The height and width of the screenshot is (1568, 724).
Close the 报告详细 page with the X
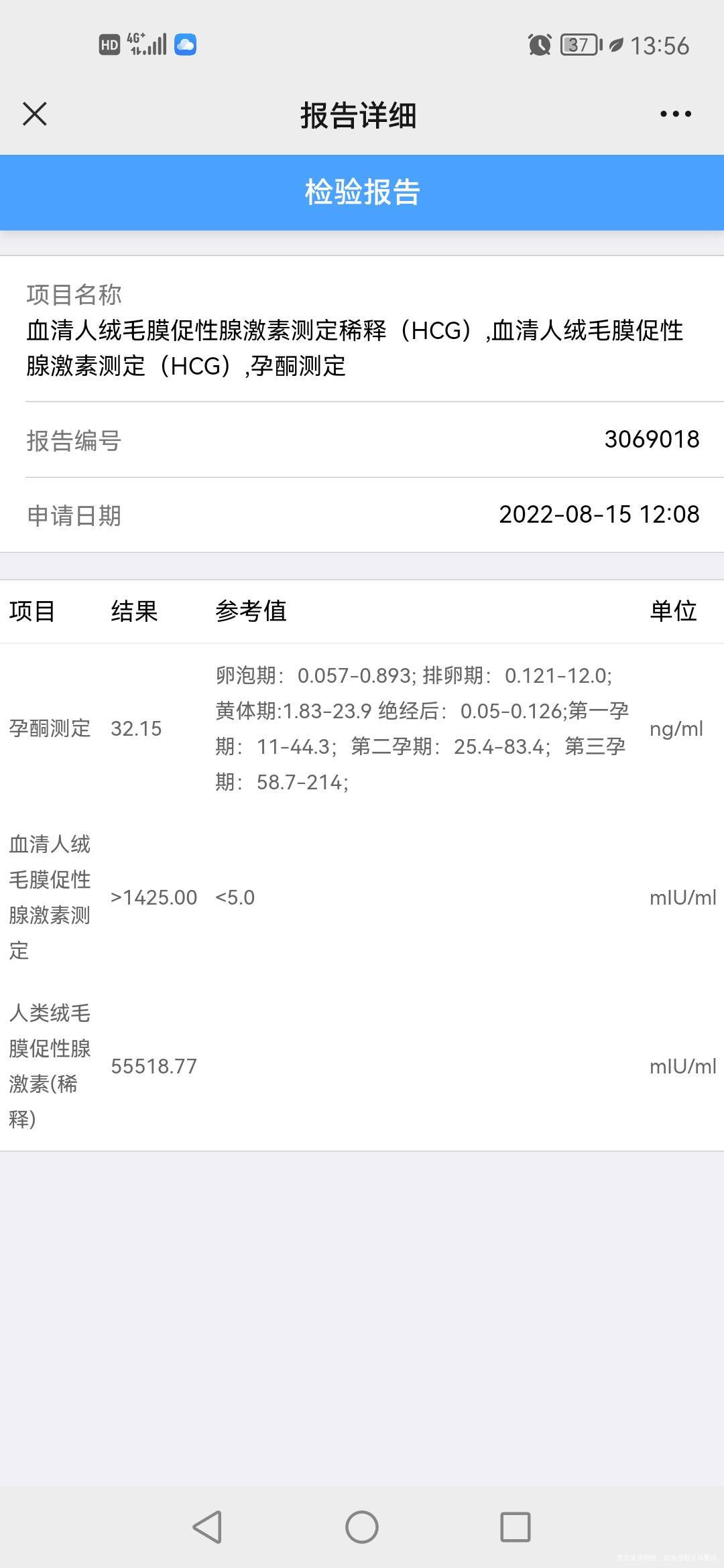pos(34,114)
